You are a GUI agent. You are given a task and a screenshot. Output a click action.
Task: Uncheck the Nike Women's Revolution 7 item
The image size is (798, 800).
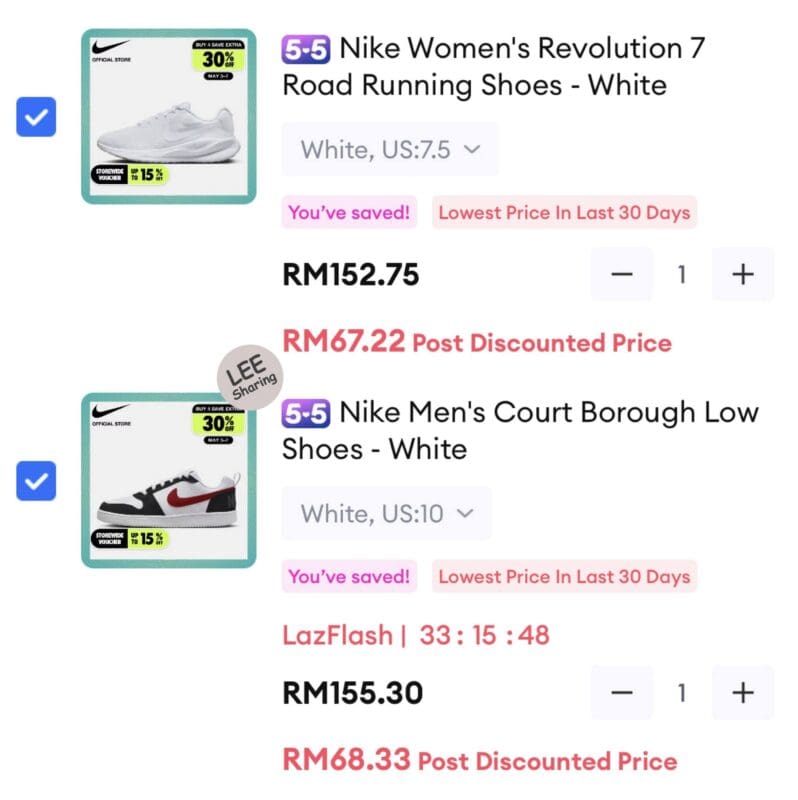(37, 120)
